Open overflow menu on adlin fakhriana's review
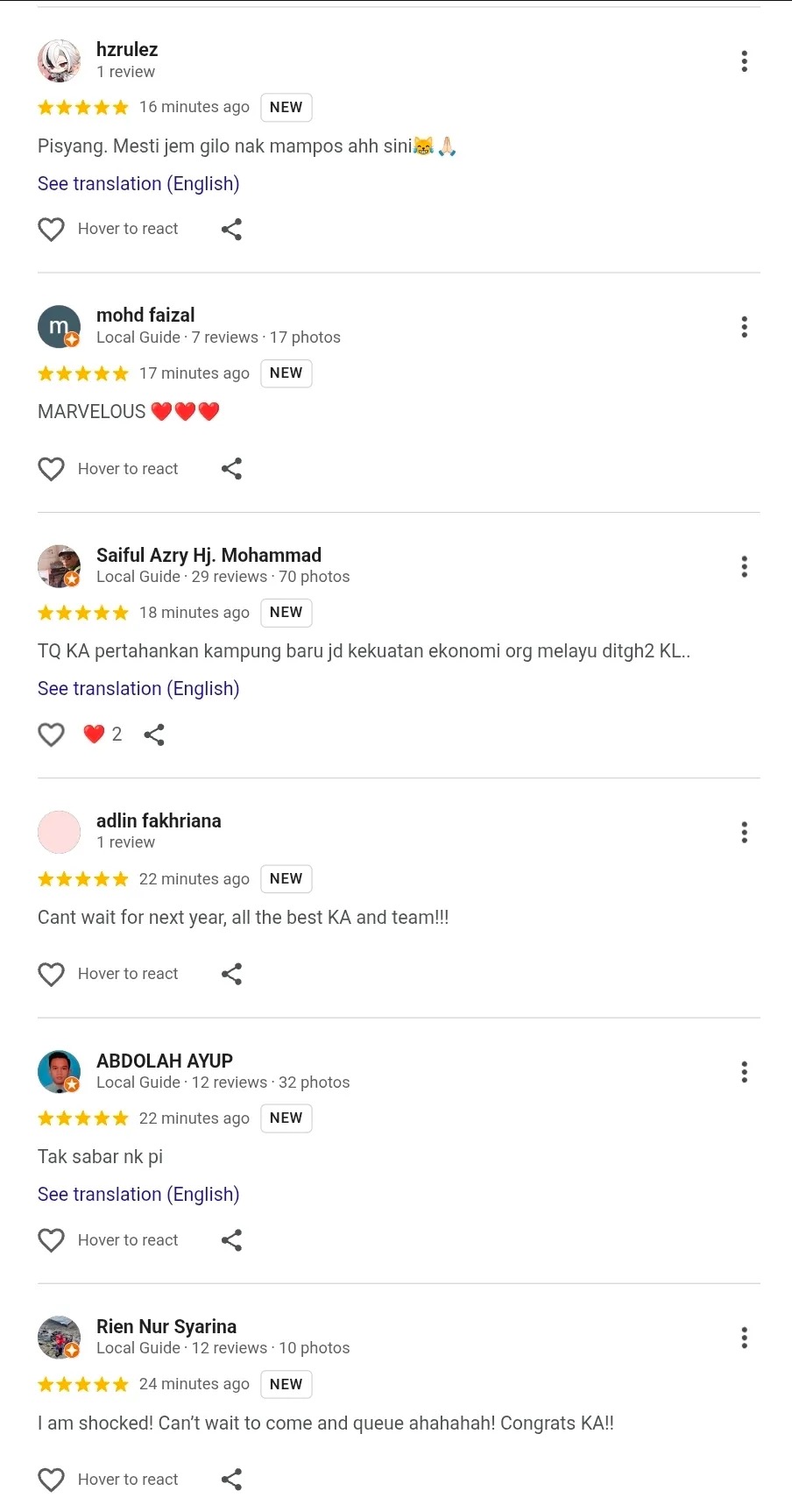This screenshot has height=1512, width=792. [744, 832]
